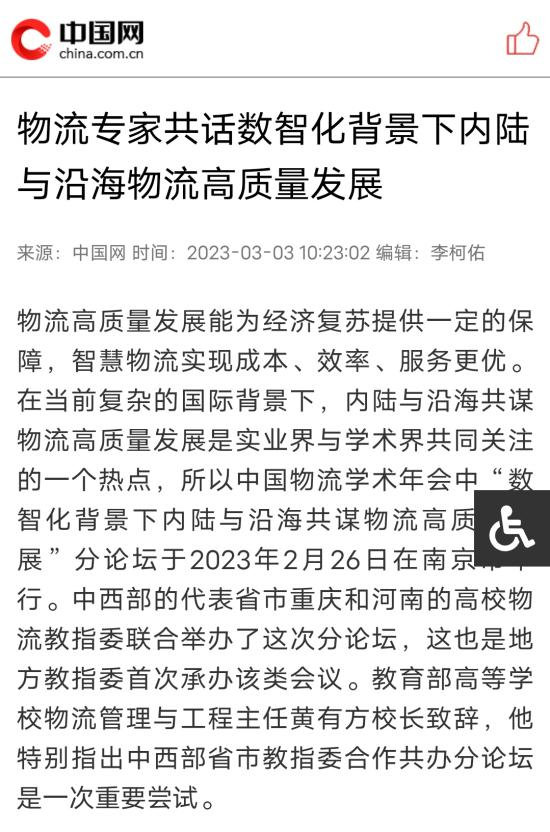Open the accessibility wheelchair button
The image size is (550, 832).
coord(512,528)
